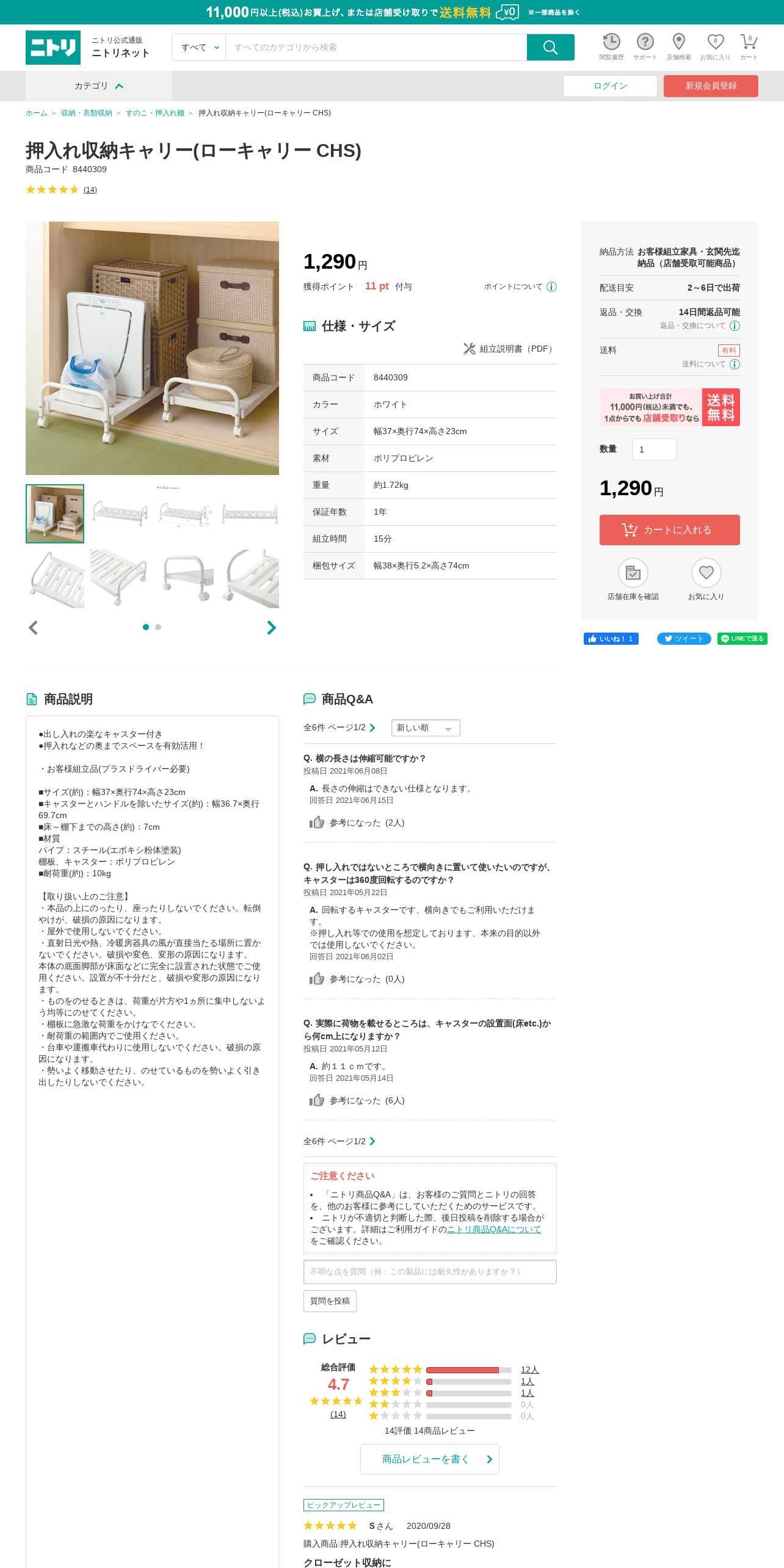This screenshot has width=784, height=1568.
Task: Add item with カートに入れる button
Action: (669, 530)
